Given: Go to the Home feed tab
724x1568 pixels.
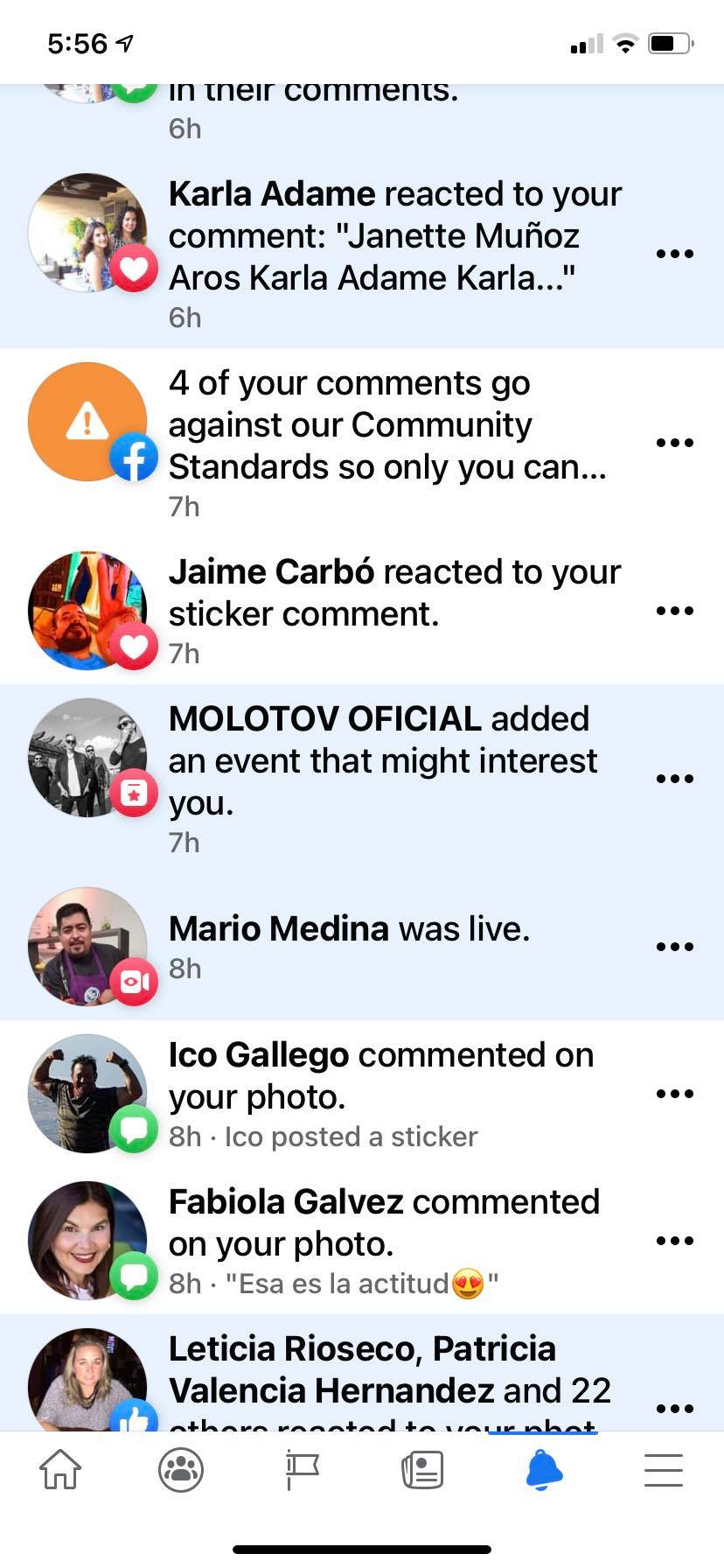Looking at the screenshot, I should click(x=60, y=1469).
